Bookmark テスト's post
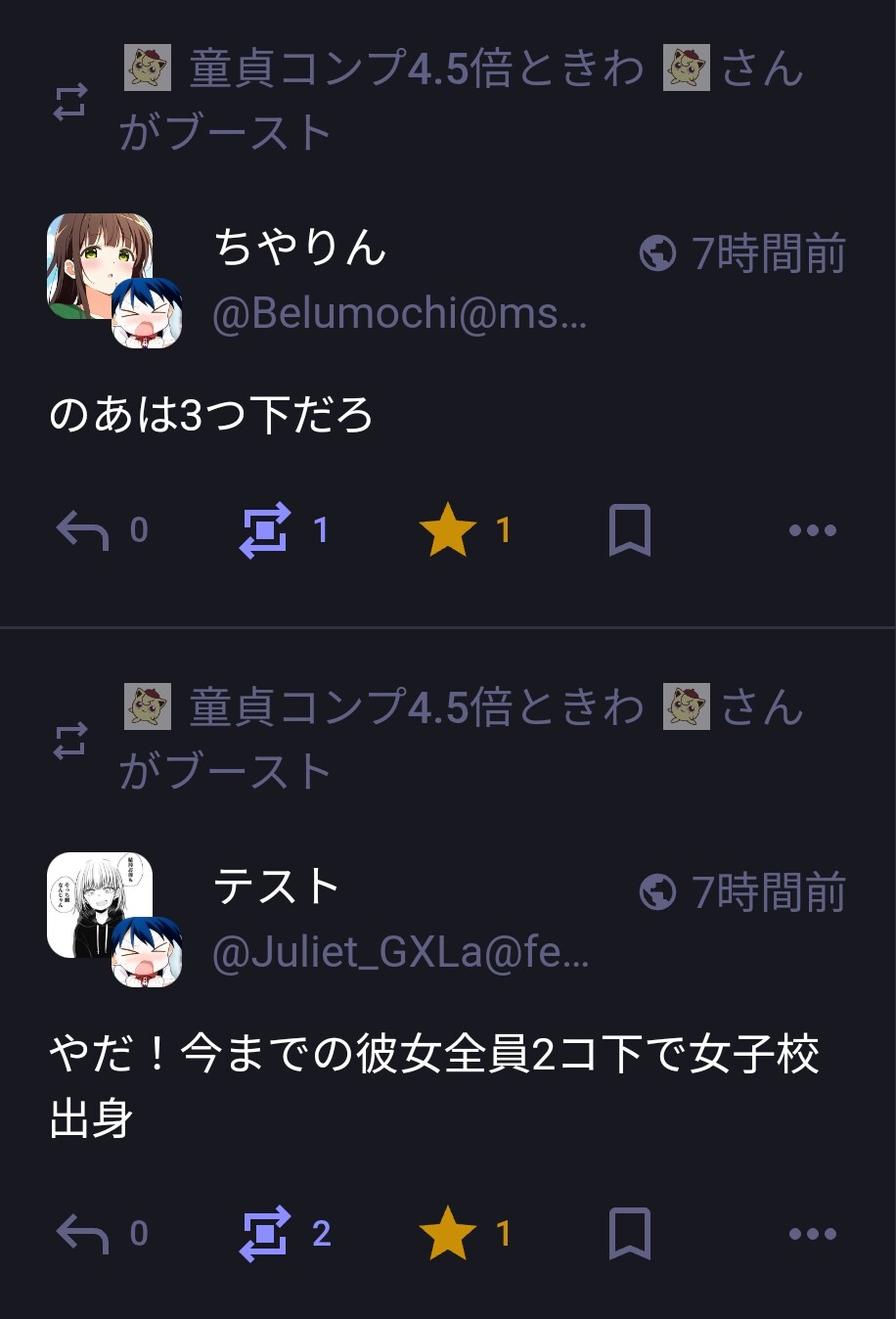Viewport: 896px width, 1319px height. [x=629, y=1233]
